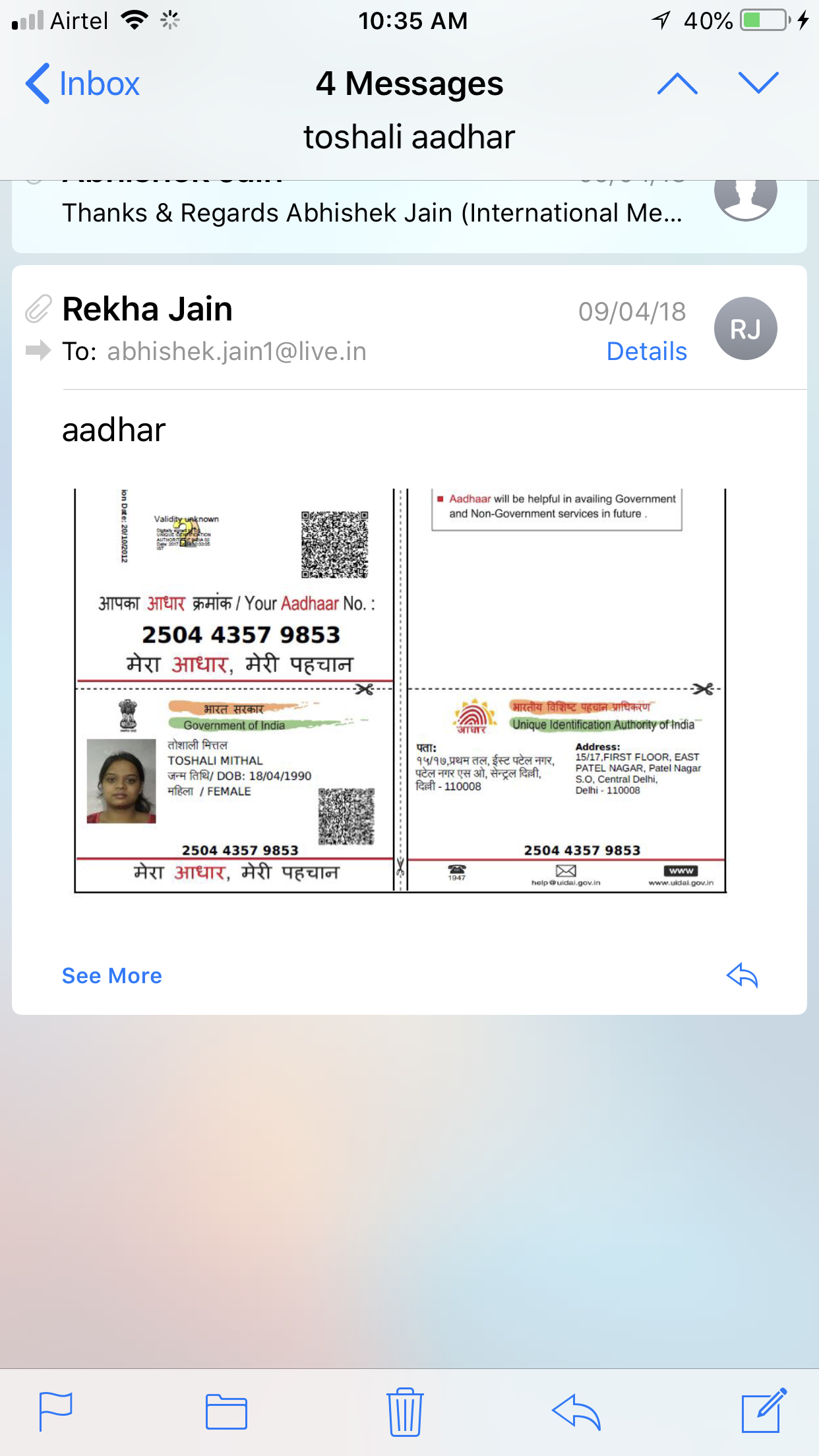819x1456 pixels.
Task: Tap the RJ avatar of Rekha Jain
Action: (x=745, y=328)
